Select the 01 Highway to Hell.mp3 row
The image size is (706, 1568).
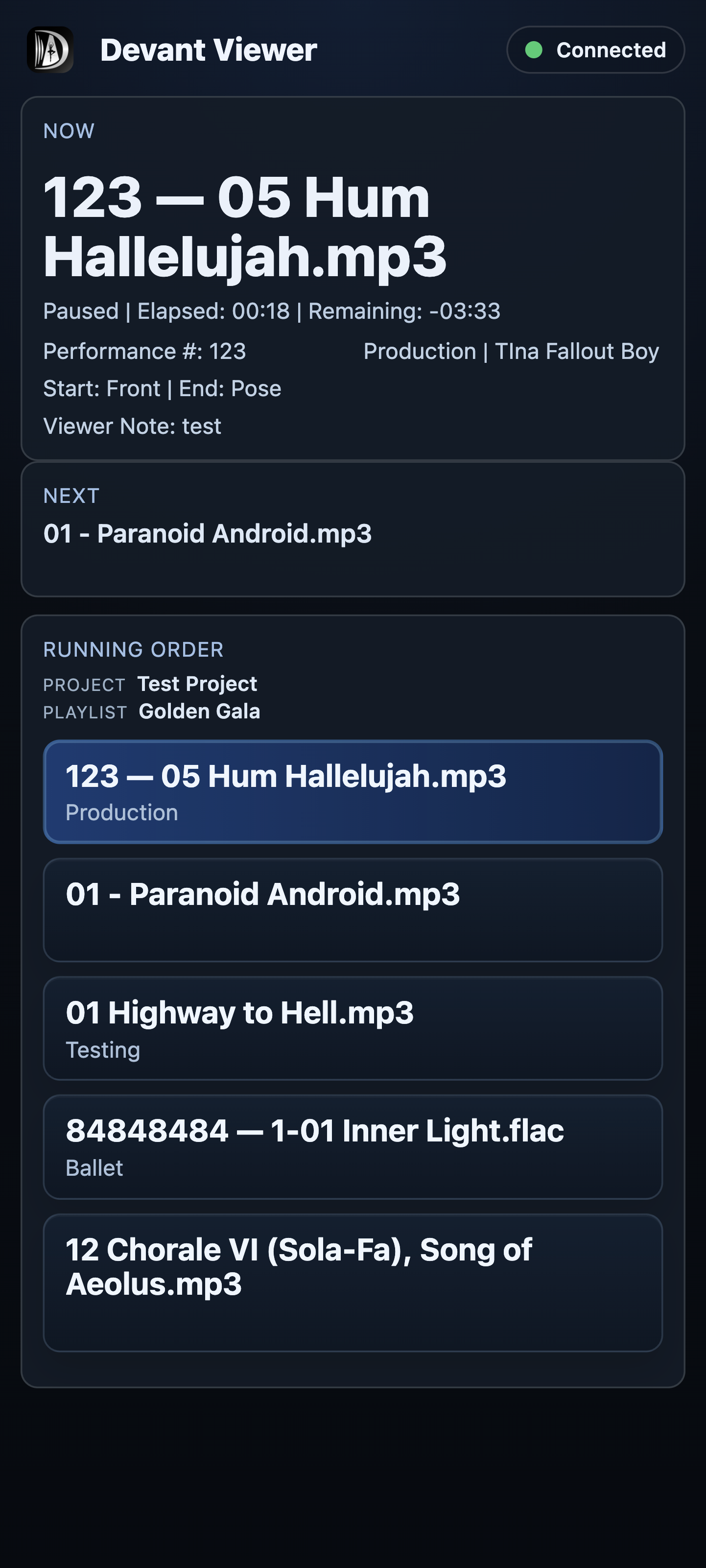coord(353,1028)
